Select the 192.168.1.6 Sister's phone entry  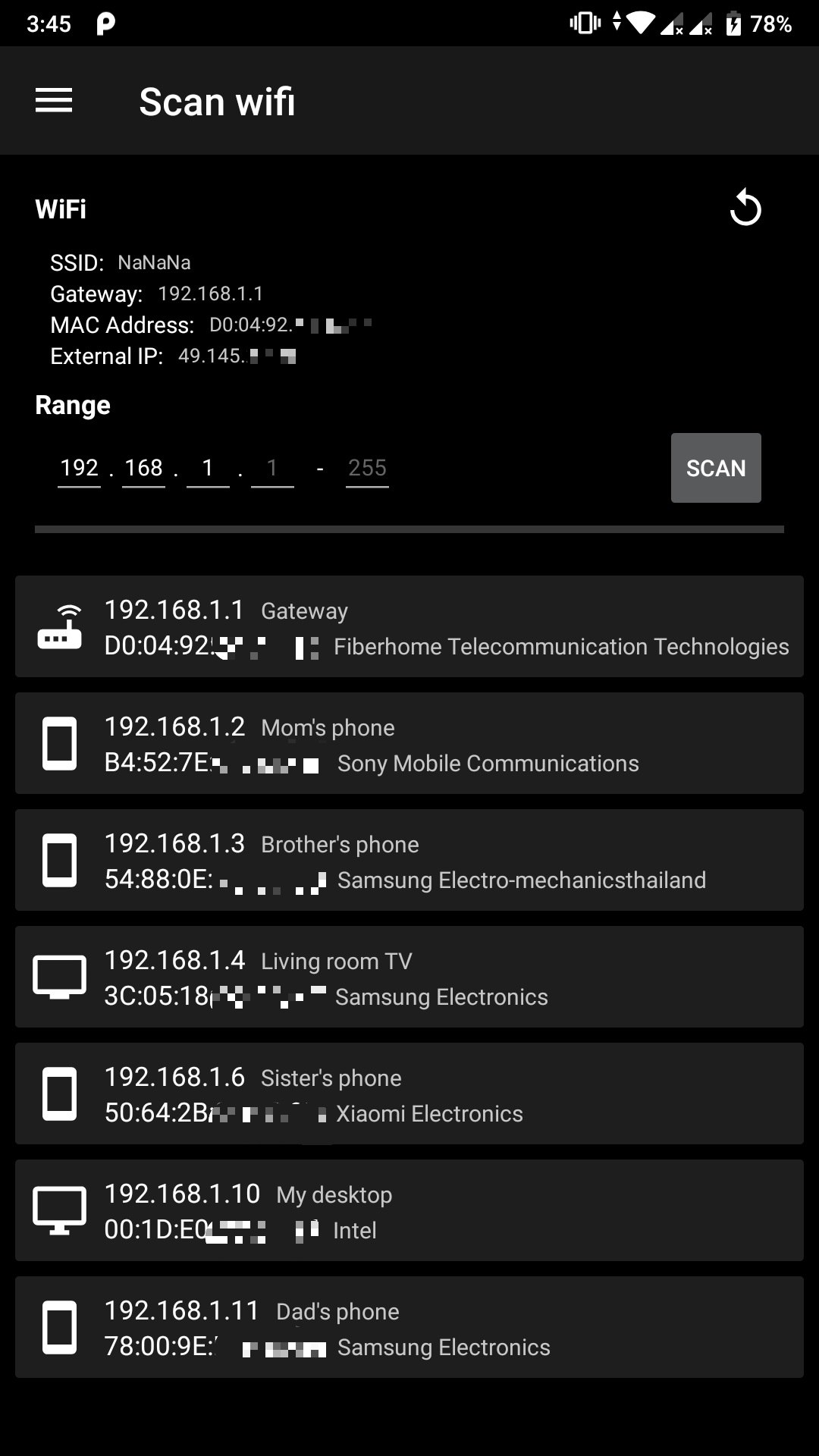point(409,1094)
